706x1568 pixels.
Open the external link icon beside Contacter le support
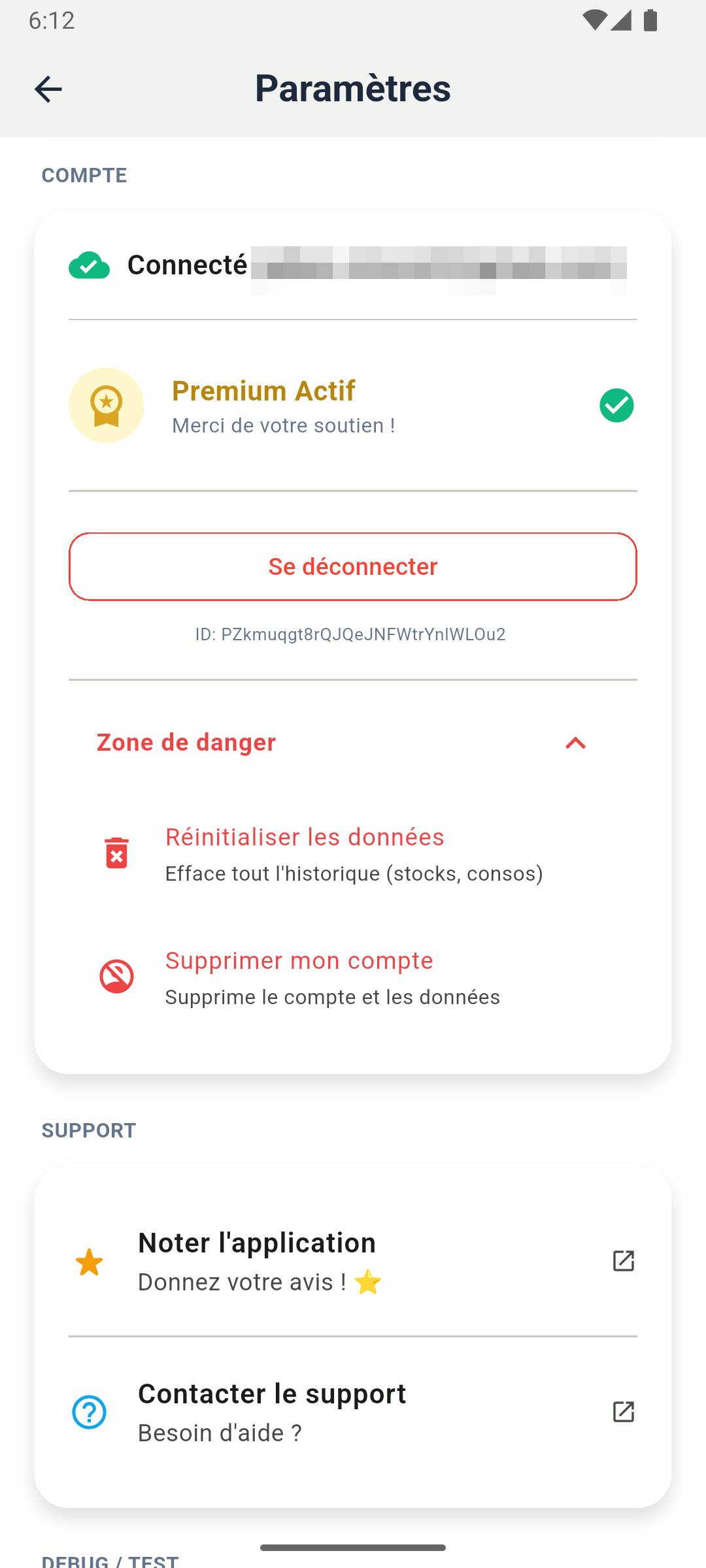623,1412
